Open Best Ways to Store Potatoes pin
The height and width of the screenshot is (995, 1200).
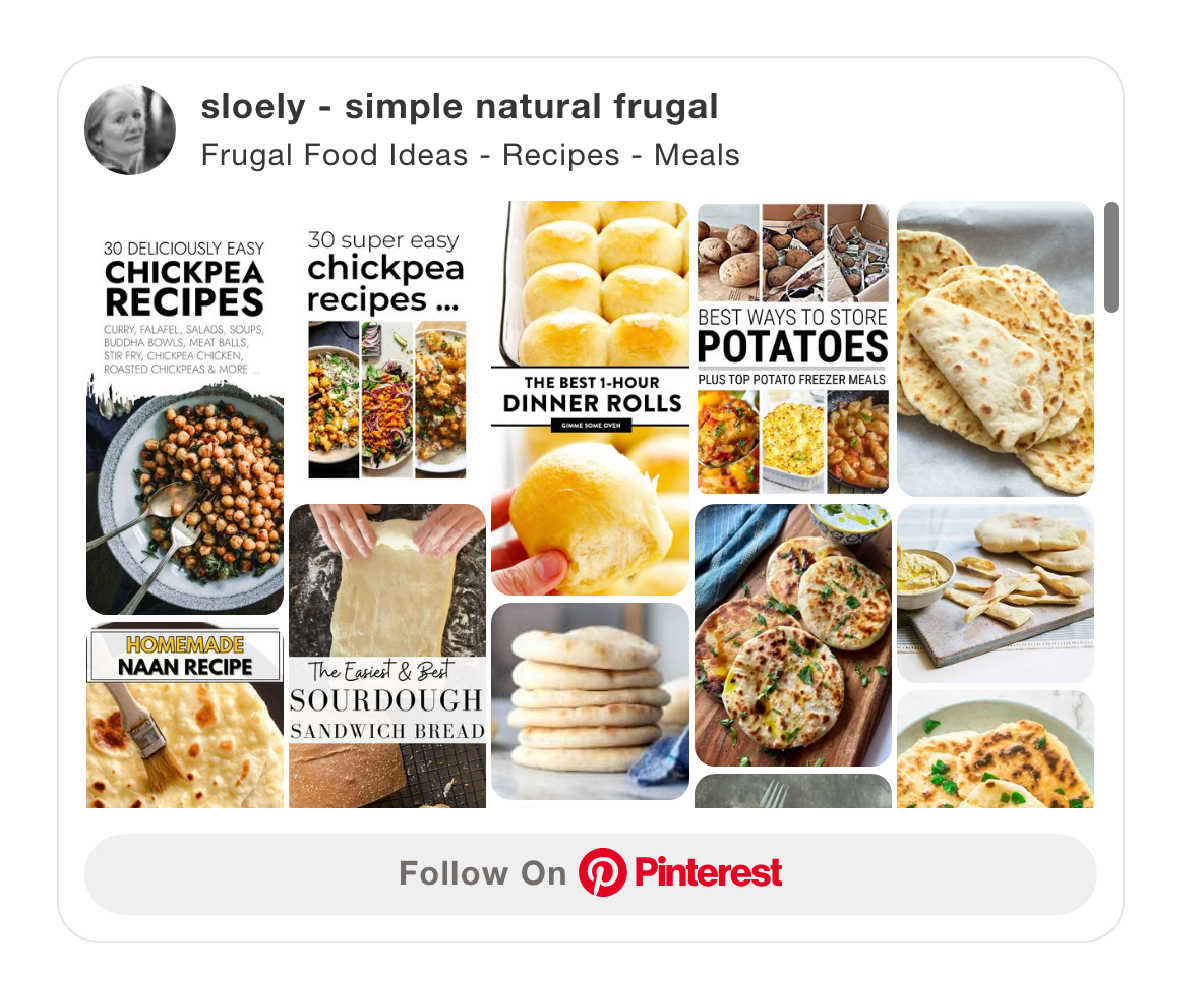793,348
